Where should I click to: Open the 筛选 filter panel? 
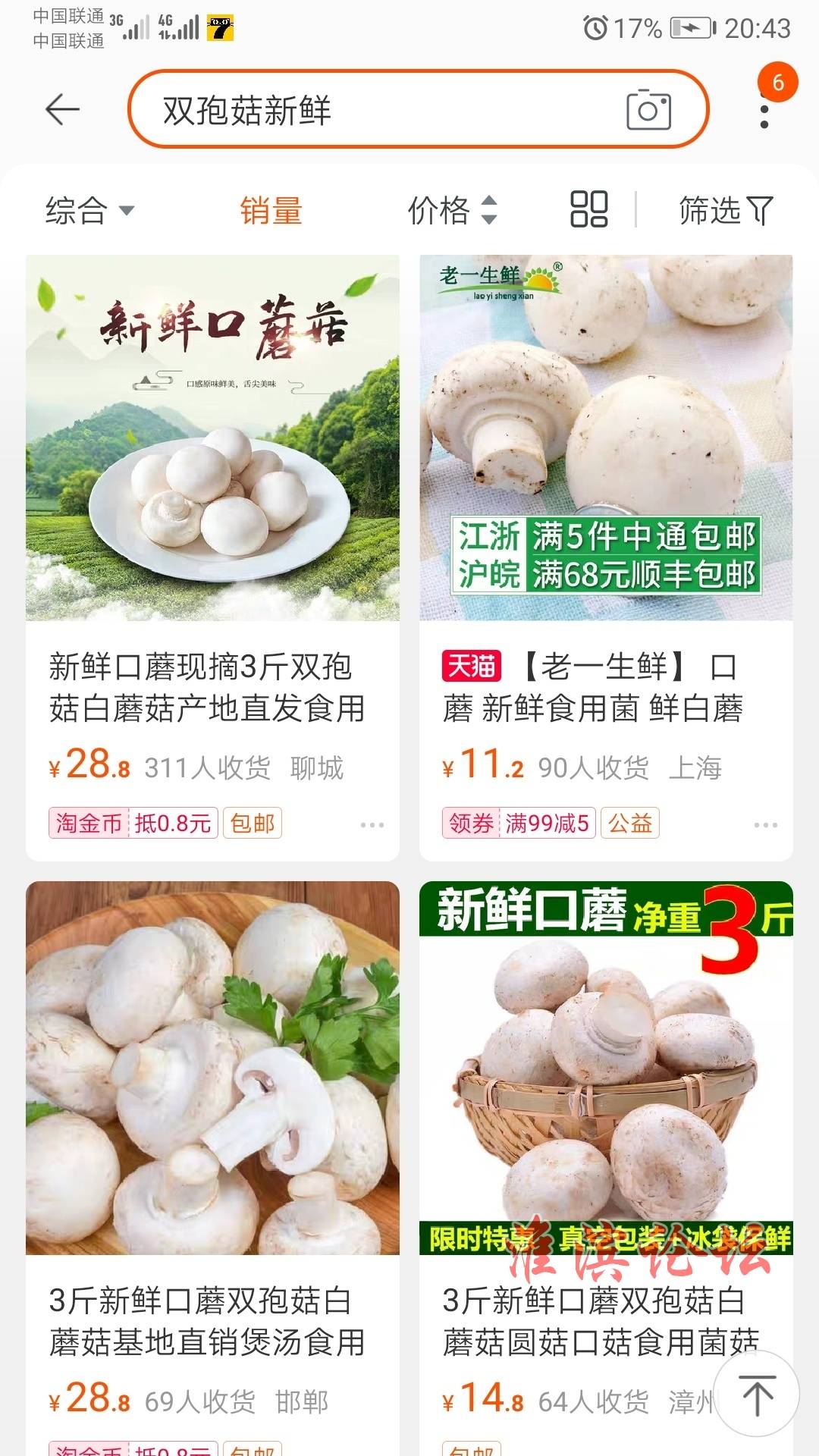click(725, 211)
